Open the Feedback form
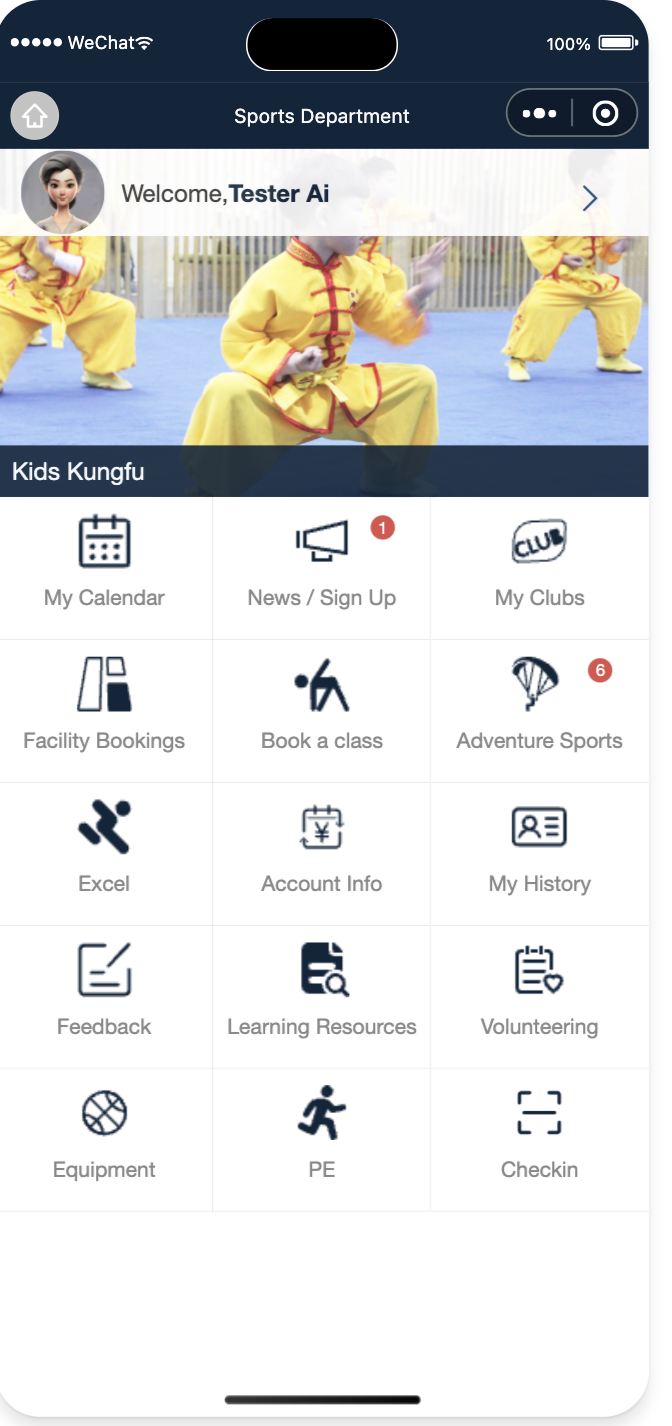Image resolution: width=672 pixels, height=1426 pixels. [x=105, y=997]
